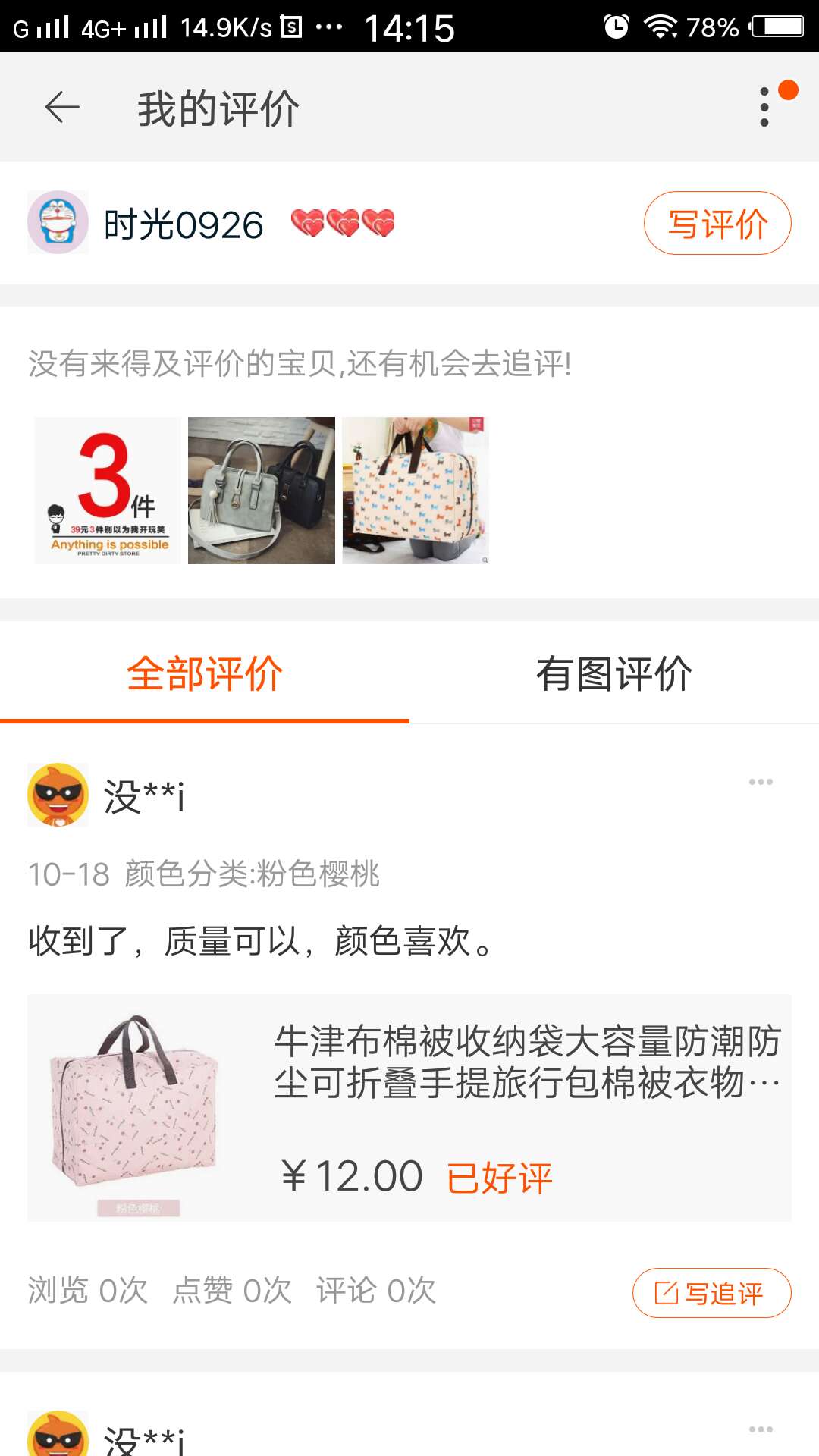Open profile avatar of 时光0926
The image size is (819, 1456).
point(58,222)
